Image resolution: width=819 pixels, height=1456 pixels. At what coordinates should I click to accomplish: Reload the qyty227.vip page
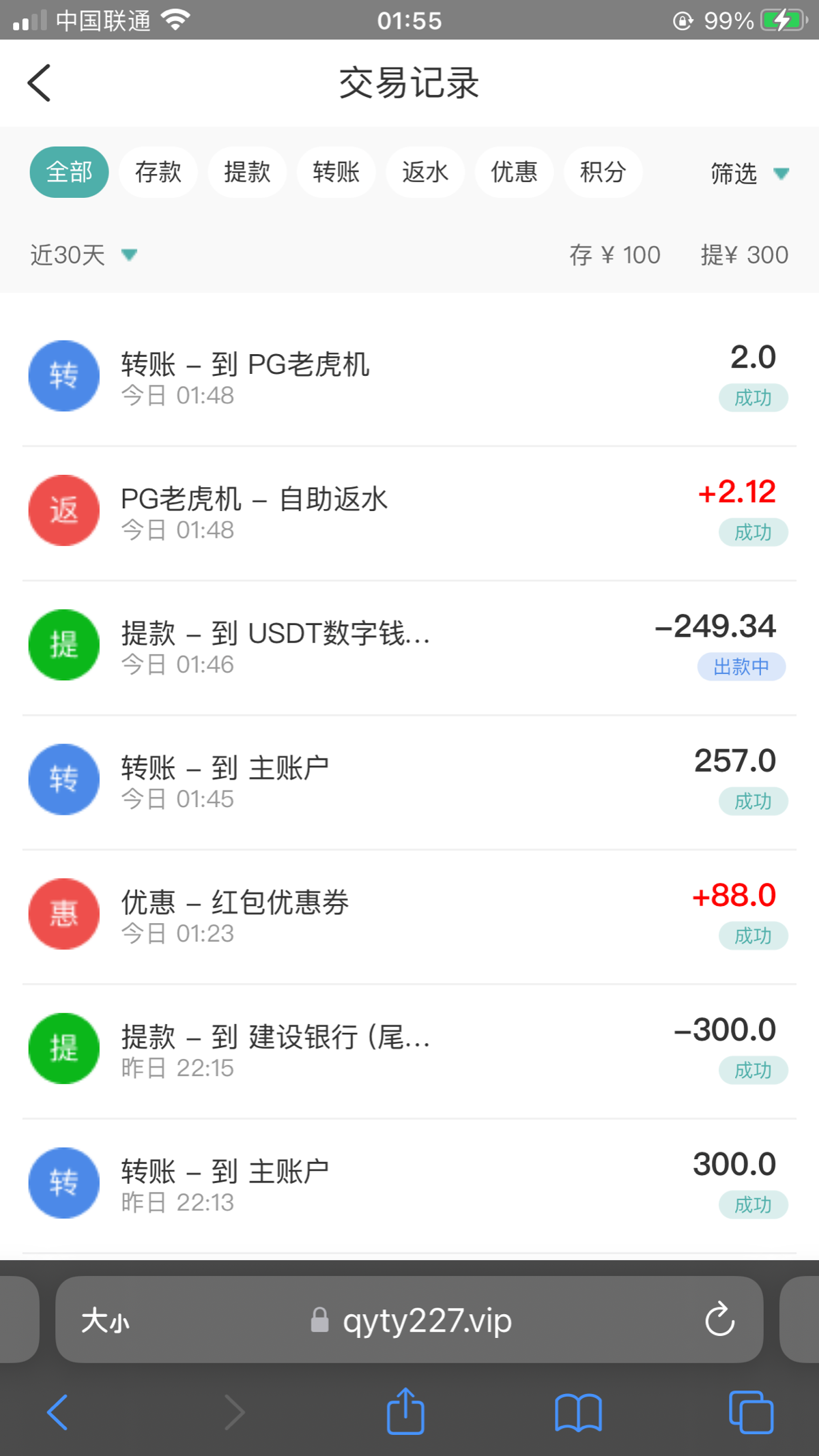point(719,1320)
